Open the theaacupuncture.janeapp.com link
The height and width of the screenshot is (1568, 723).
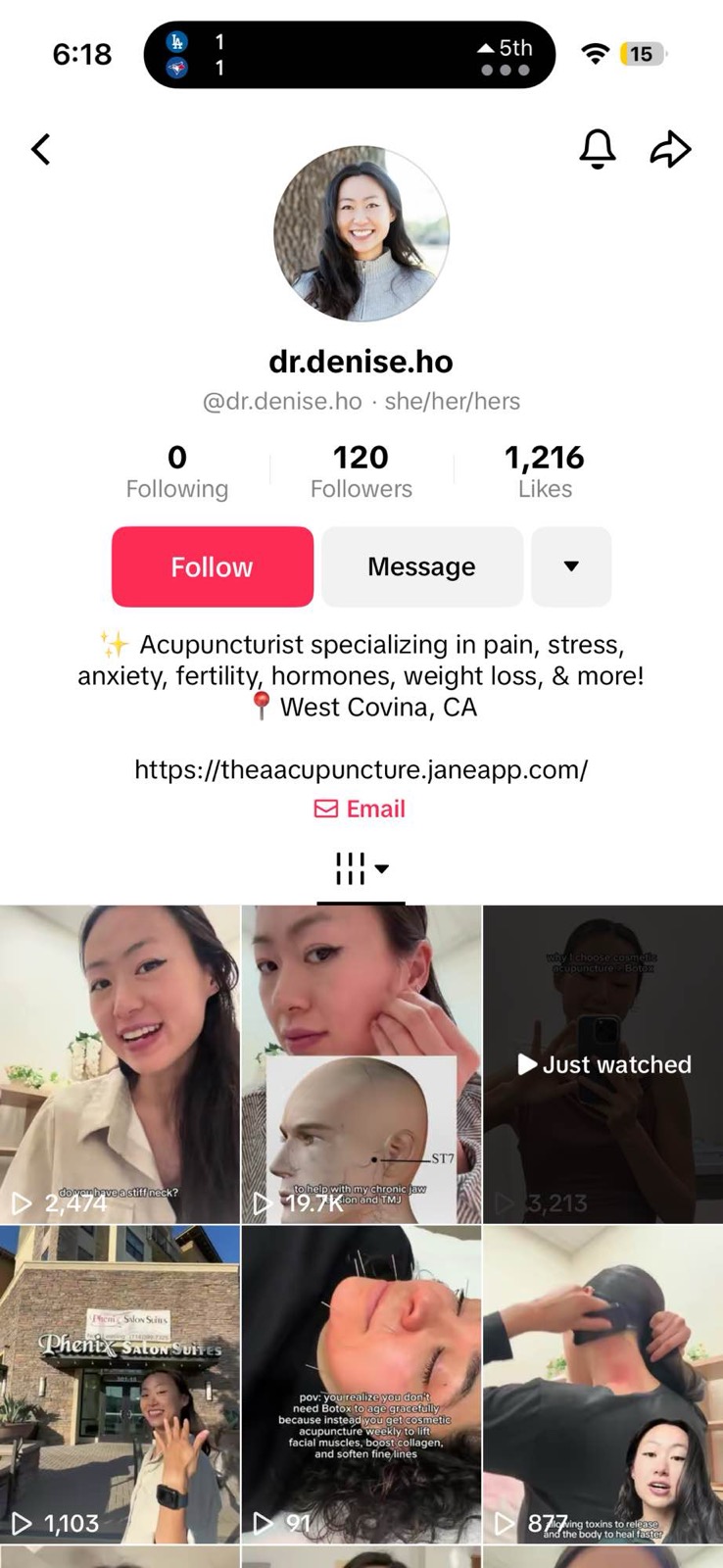point(361,769)
